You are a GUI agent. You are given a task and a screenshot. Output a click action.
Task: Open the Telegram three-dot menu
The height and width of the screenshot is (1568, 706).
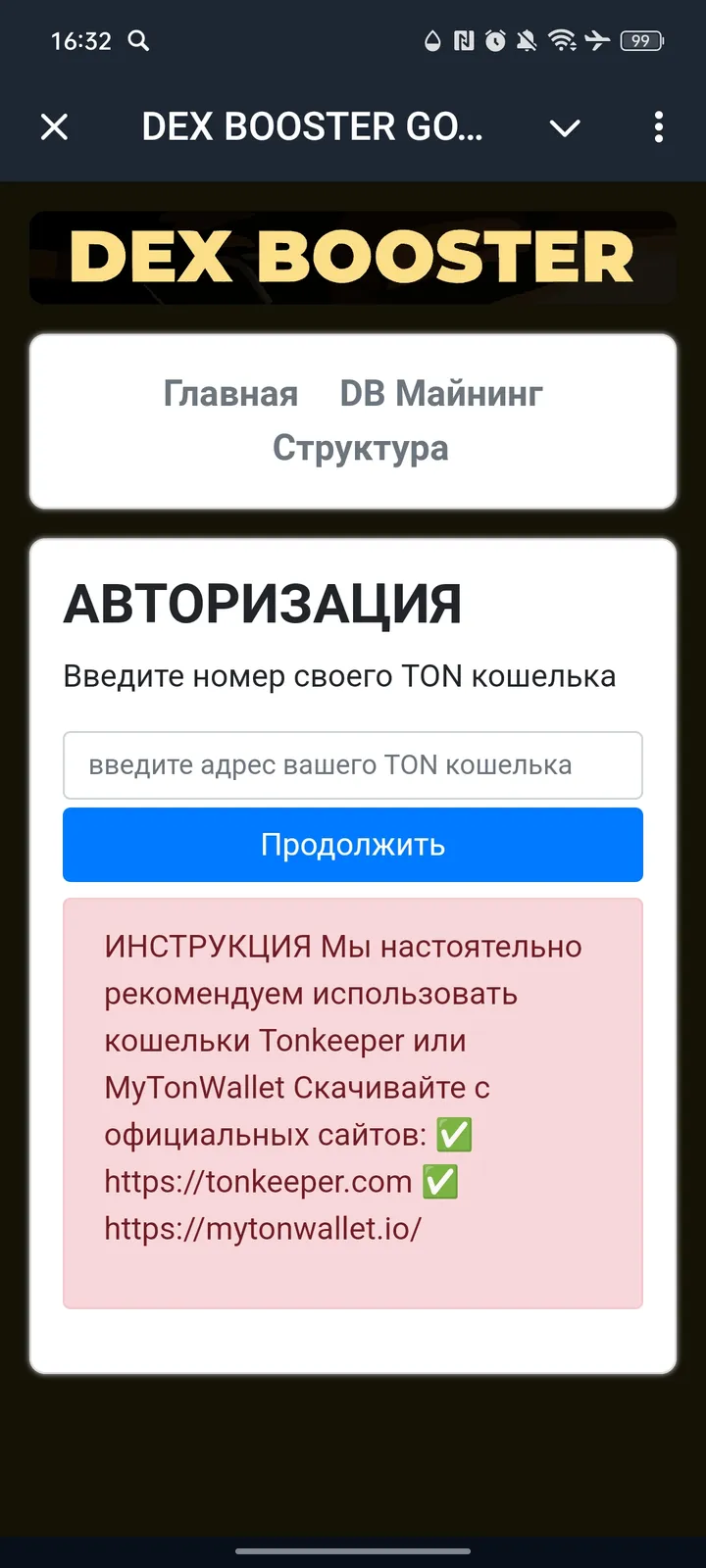point(658,127)
